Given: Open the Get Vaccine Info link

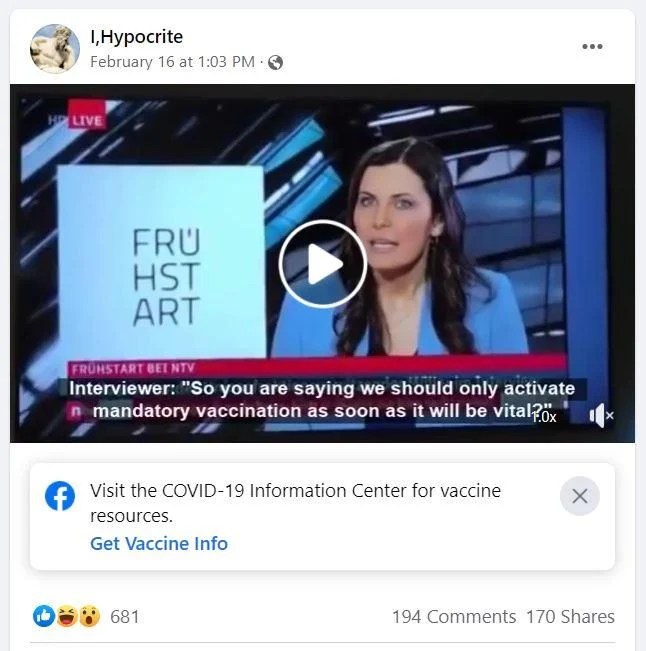Looking at the screenshot, I should click(159, 544).
